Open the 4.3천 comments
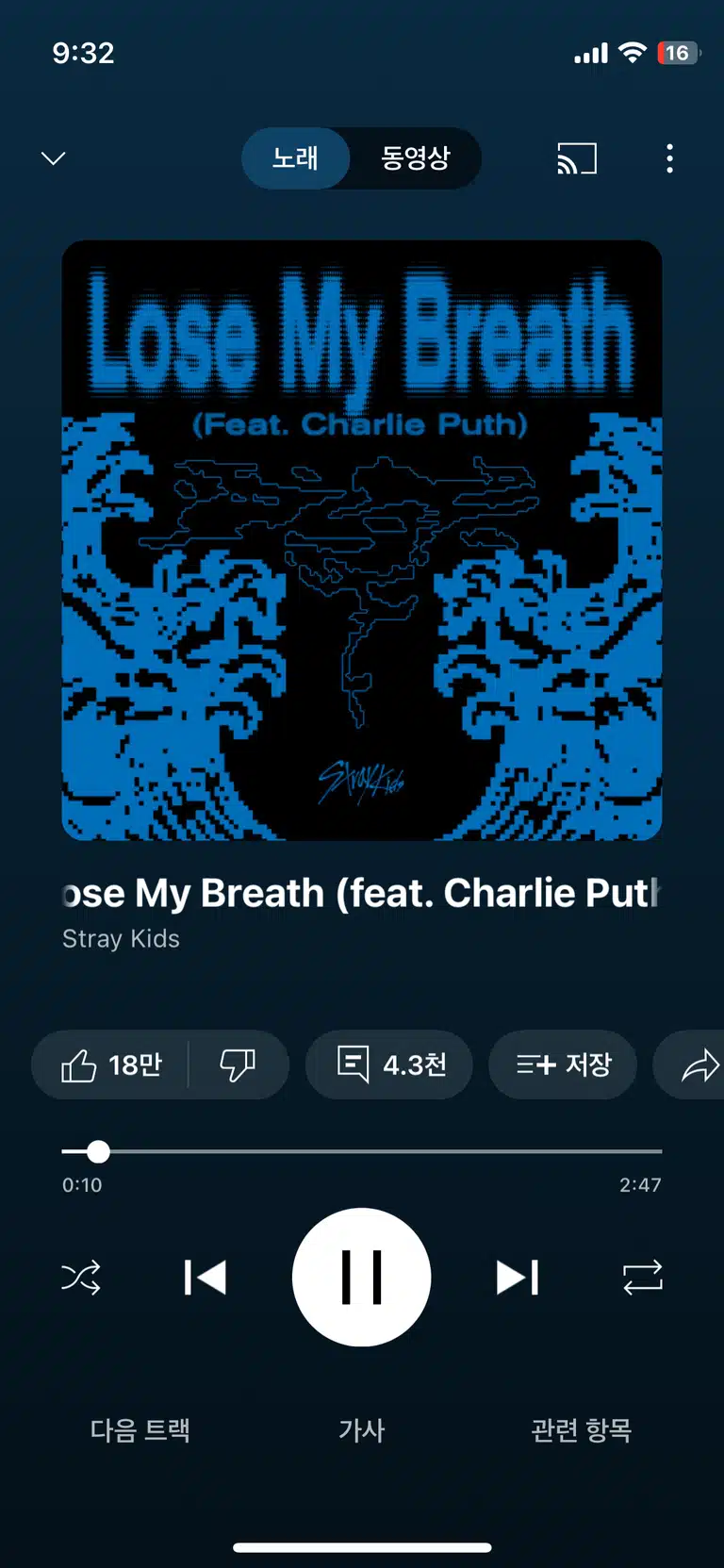This screenshot has width=724, height=1568. [x=390, y=1065]
